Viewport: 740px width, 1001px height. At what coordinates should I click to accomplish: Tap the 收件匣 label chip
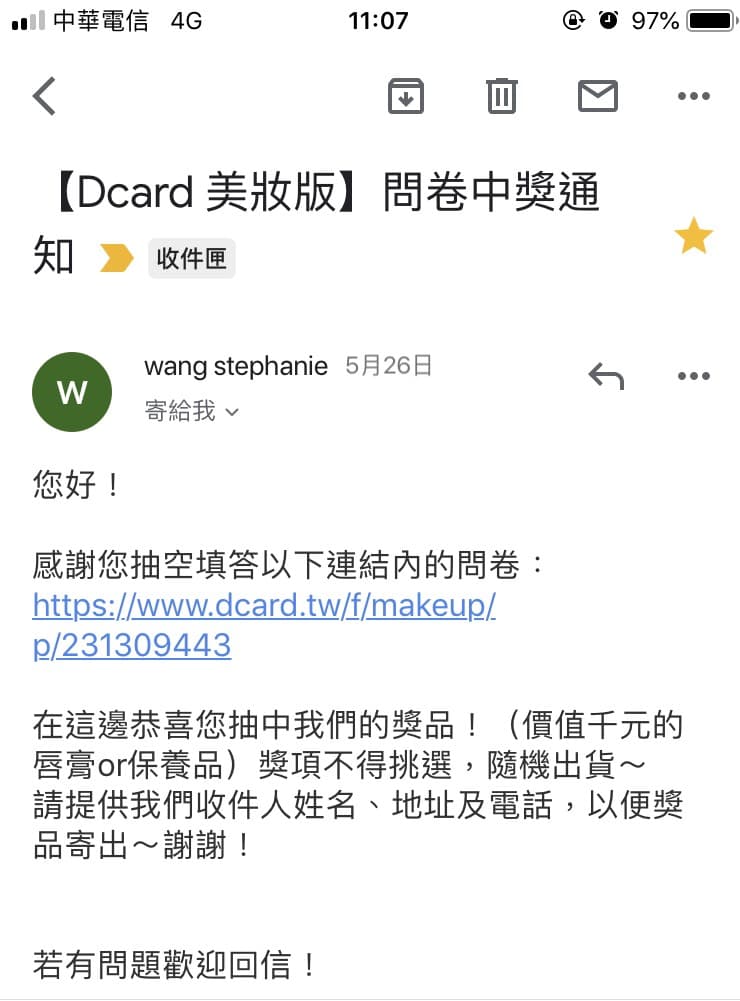coord(192,259)
